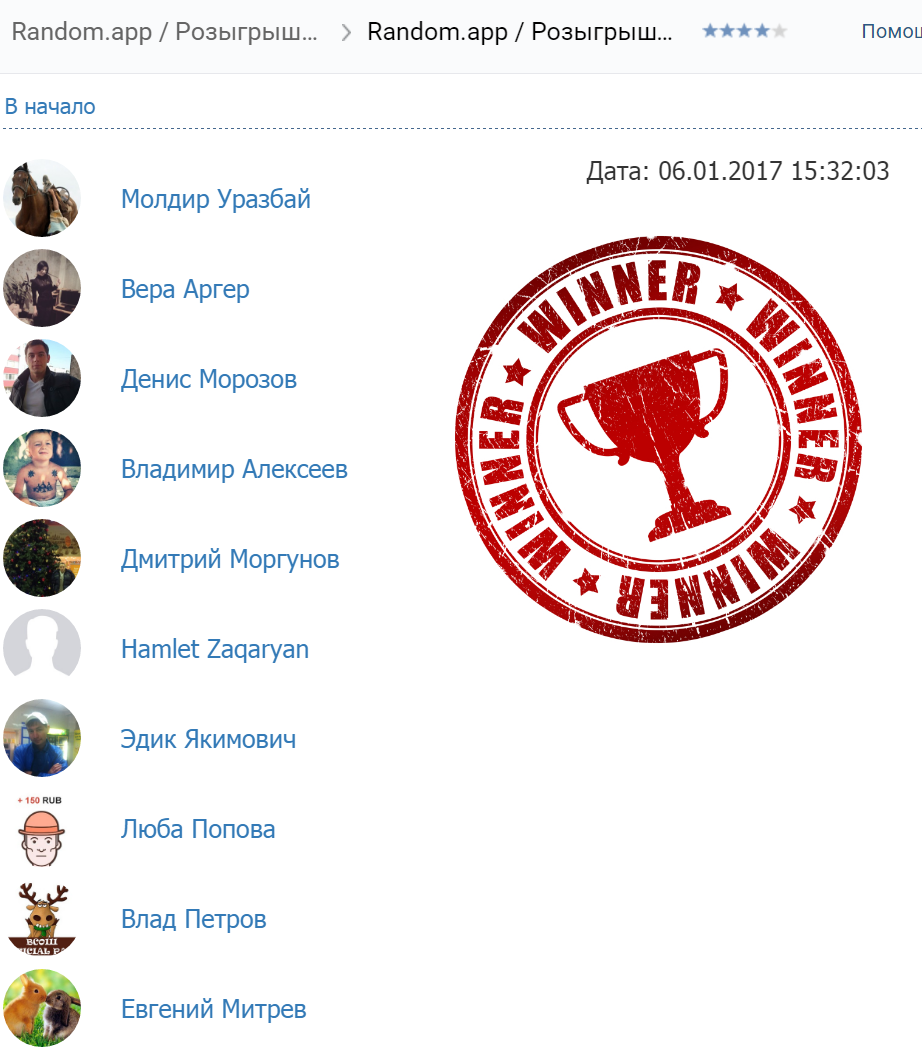Tap Люба Попова's cartoon avatar
922x1064 pixels.
coord(42,830)
